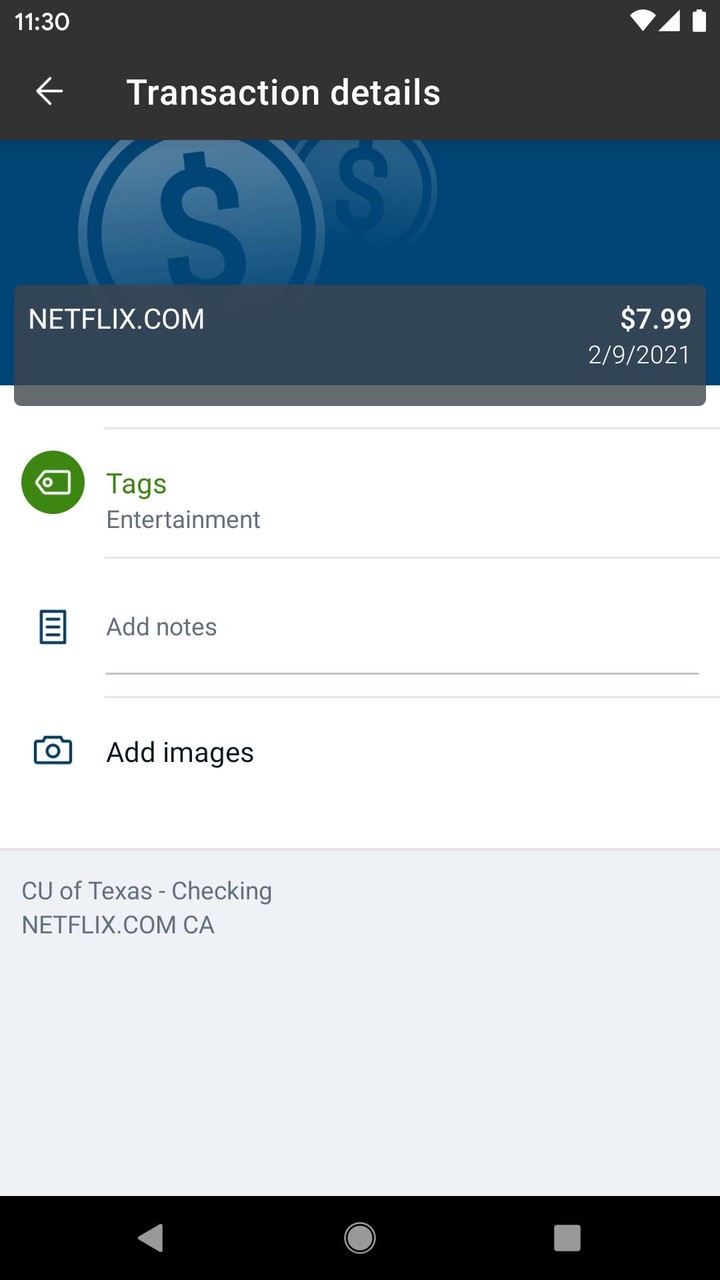
Task: Open Add images via camera icon
Action: click(52, 750)
